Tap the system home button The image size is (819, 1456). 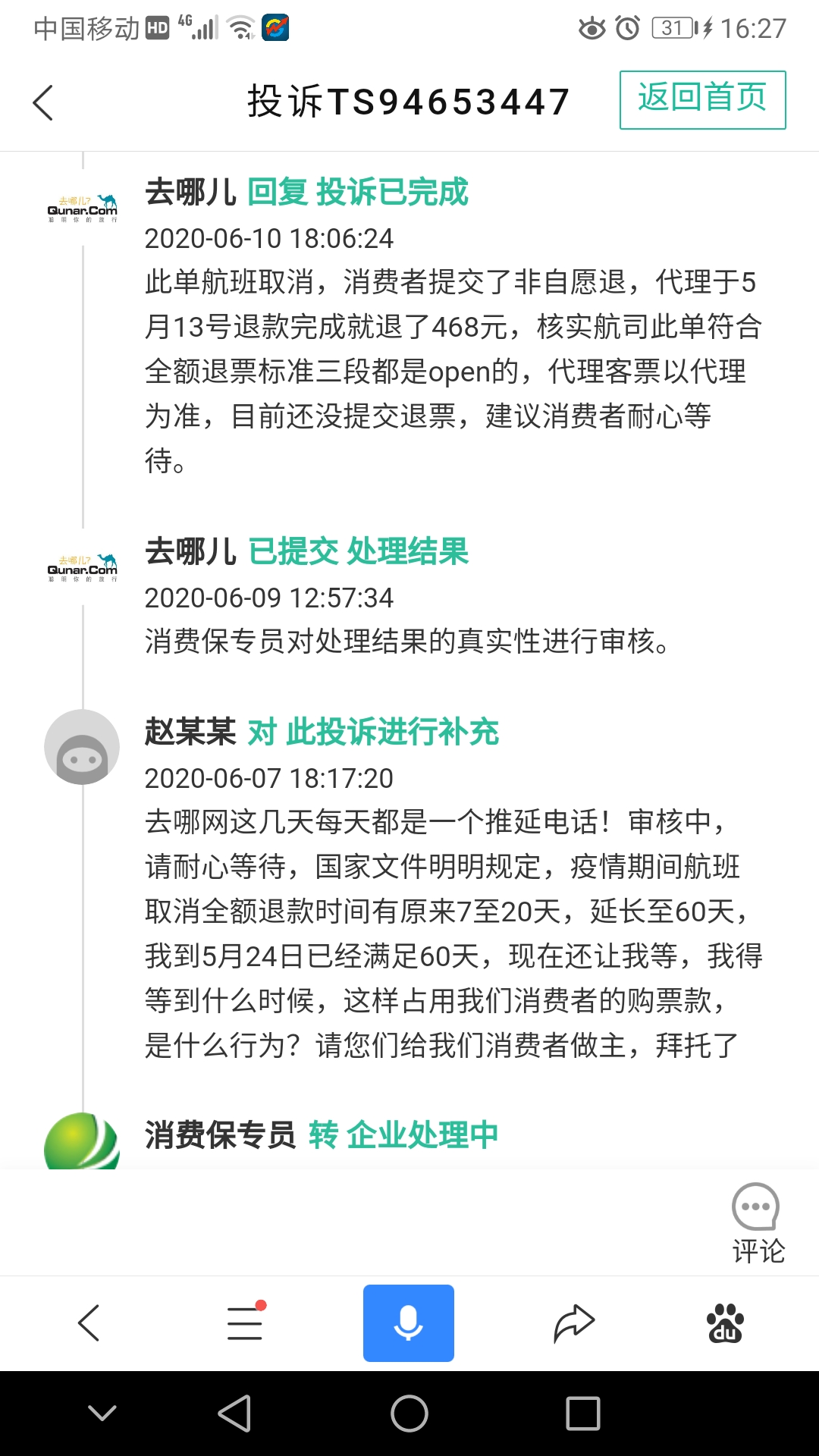tap(409, 1414)
